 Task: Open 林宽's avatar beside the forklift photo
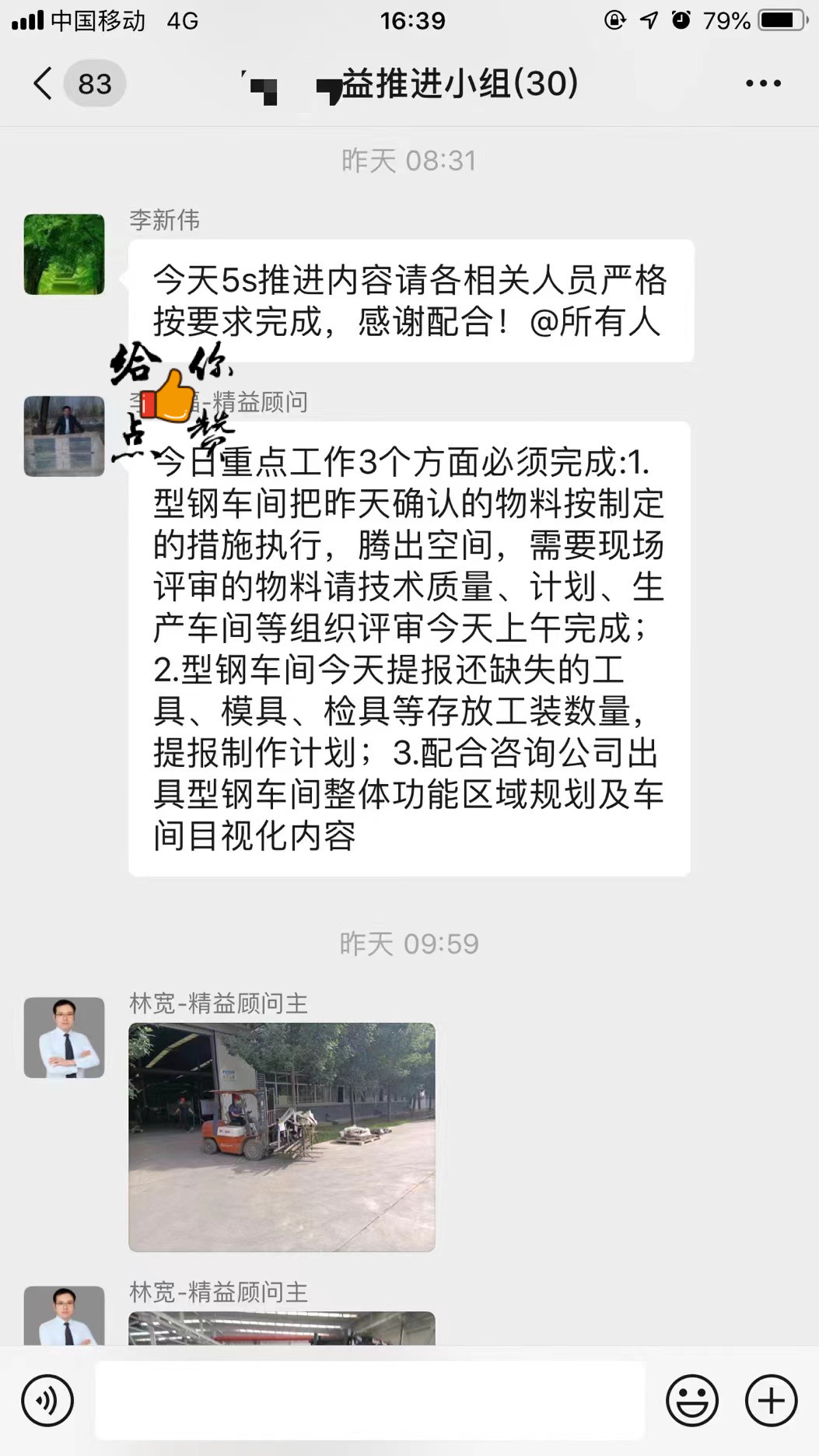[64, 1038]
